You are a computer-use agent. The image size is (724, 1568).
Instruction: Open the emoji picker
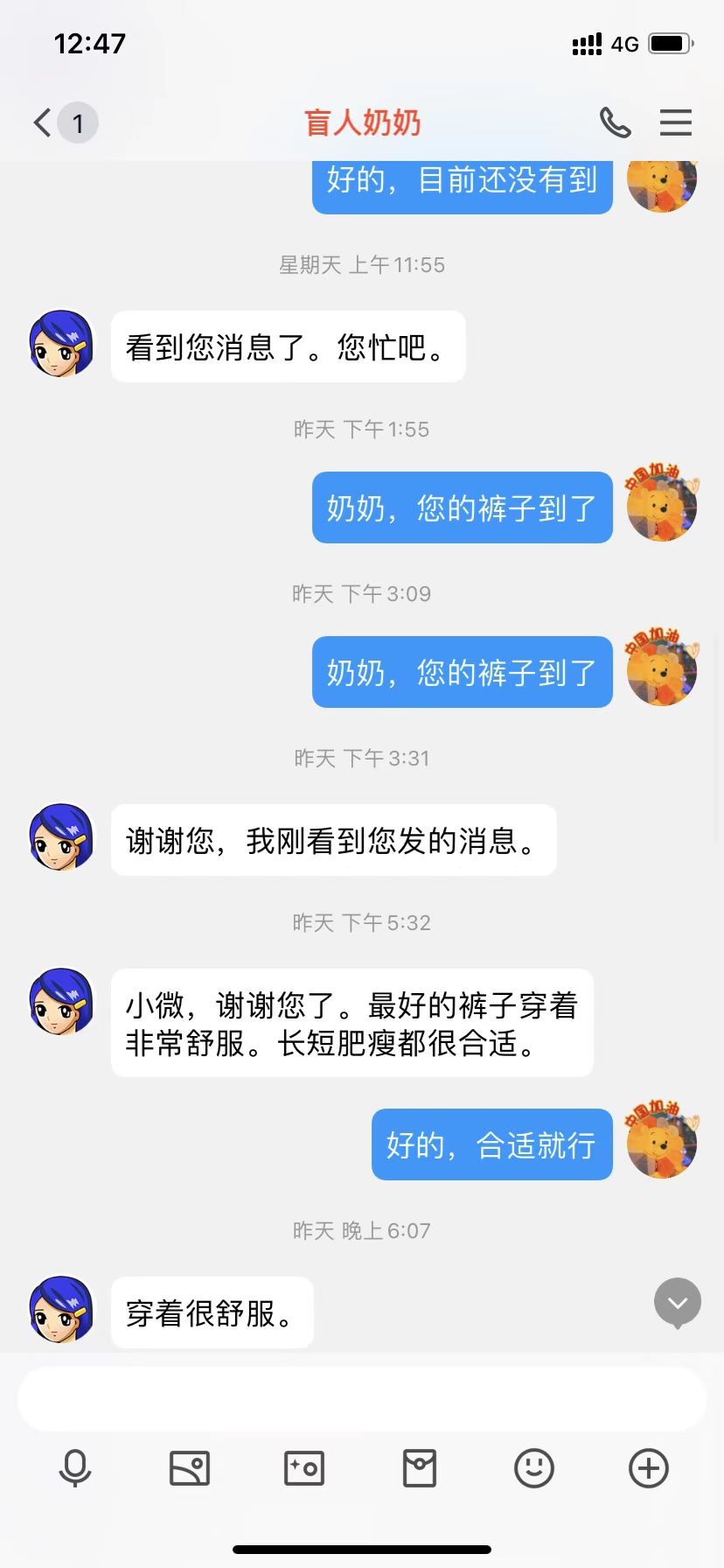click(x=534, y=1467)
